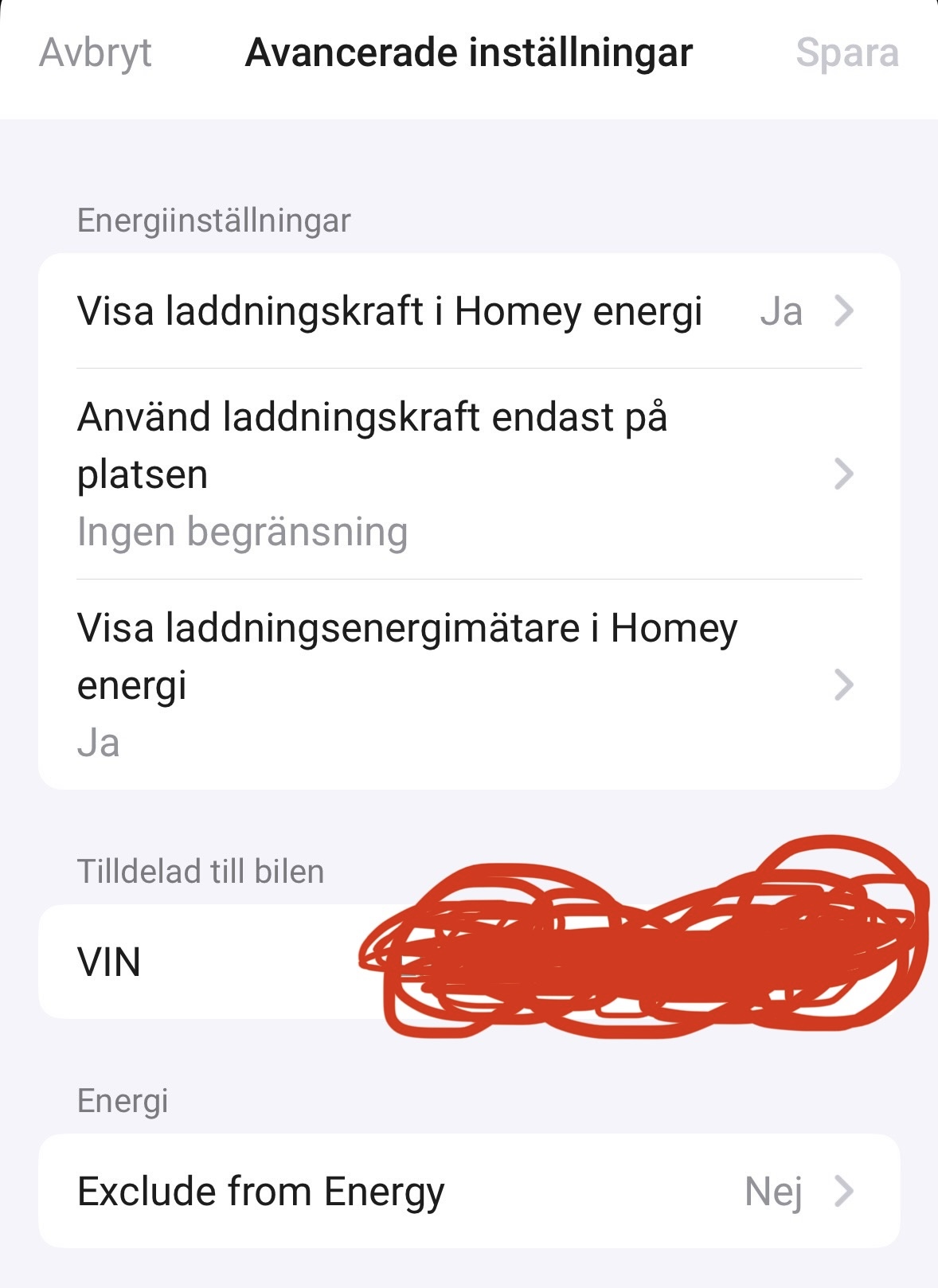
Task: Open Visa laddningskraft i Homey energi setting
Action: coord(468,311)
